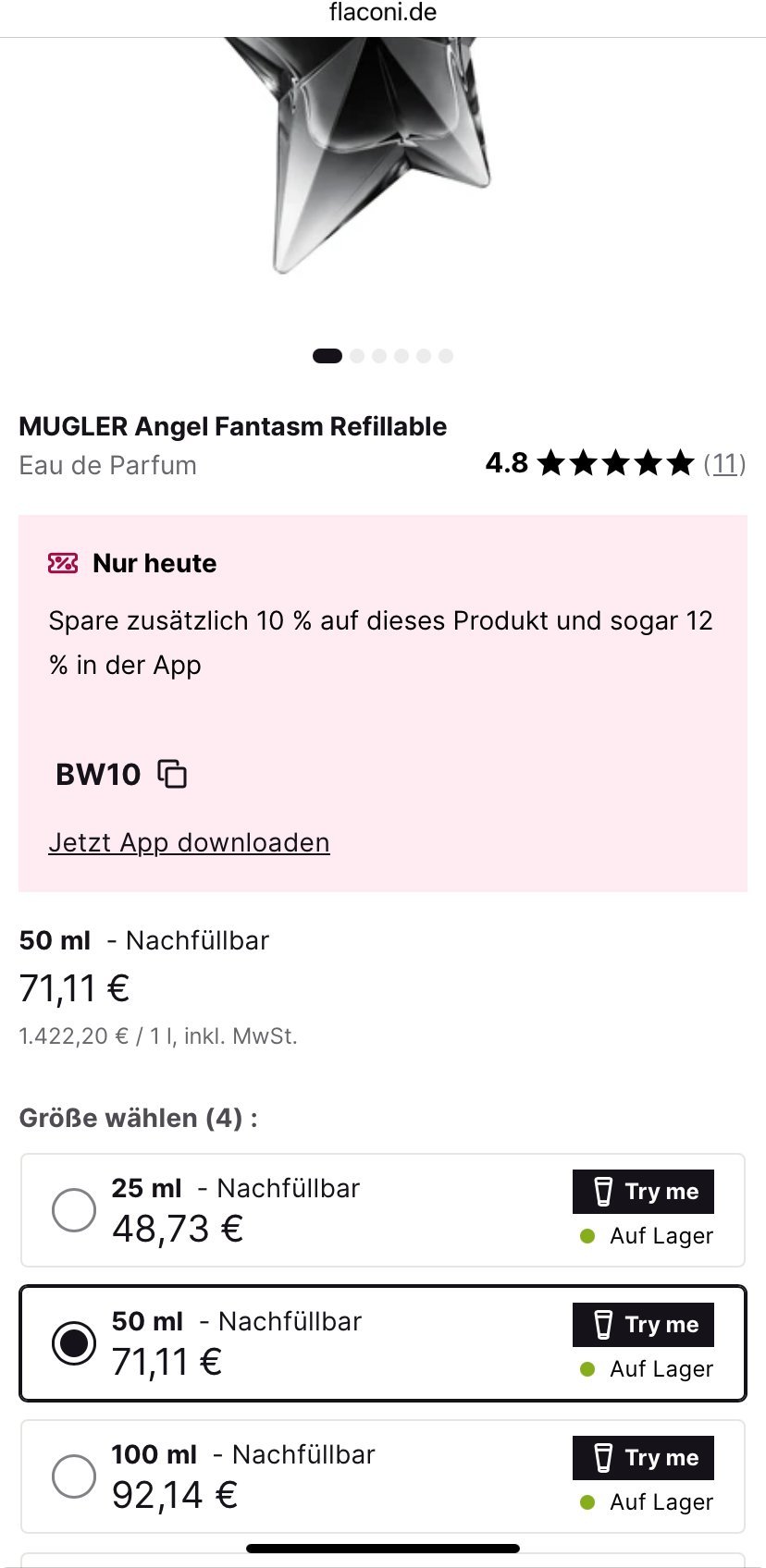Viewport: 766px width, 1568px height.
Task: Select the 25 ml size option
Action: pos(74,1210)
